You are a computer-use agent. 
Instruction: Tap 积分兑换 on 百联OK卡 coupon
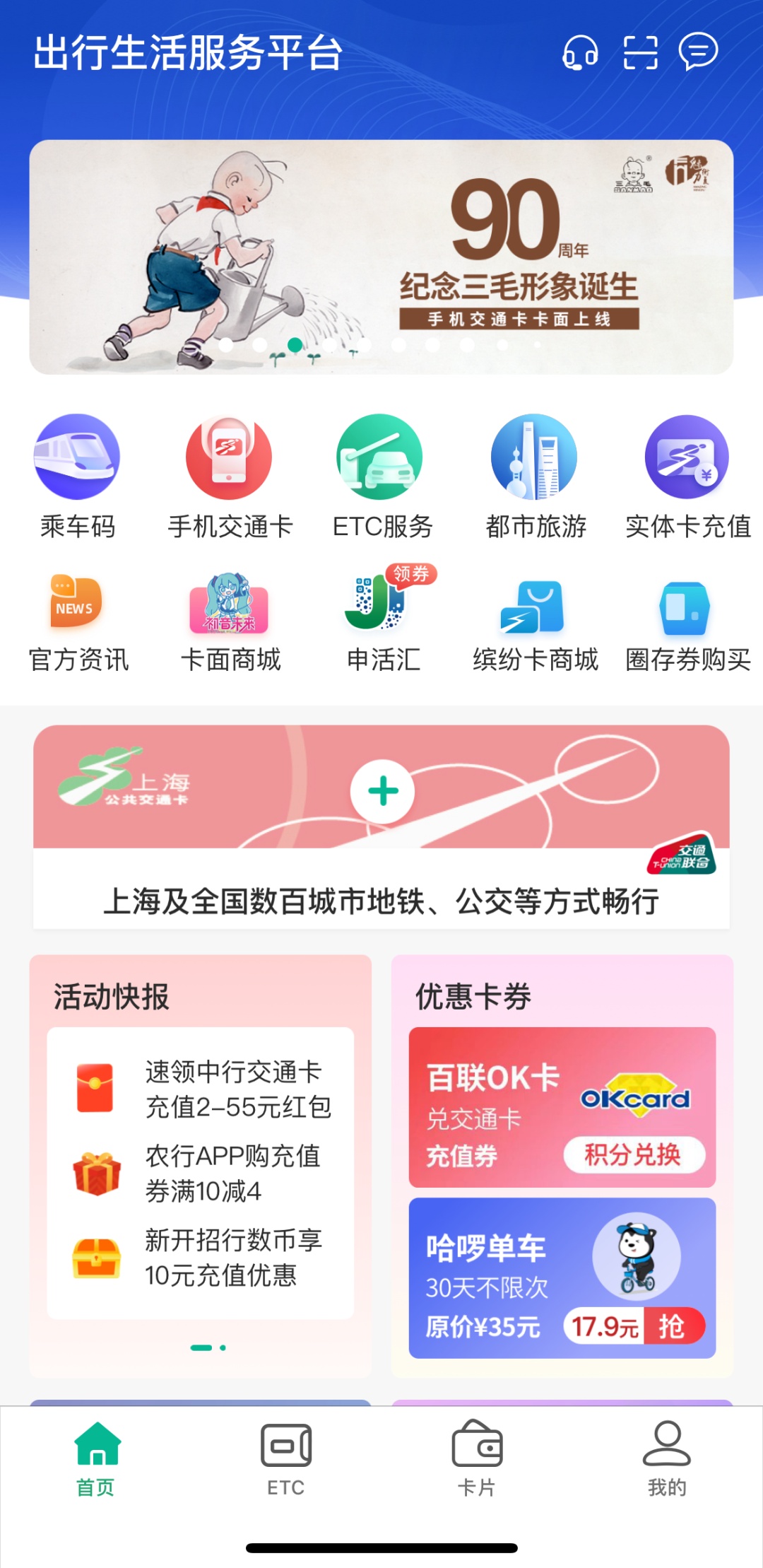(x=633, y=1155)
